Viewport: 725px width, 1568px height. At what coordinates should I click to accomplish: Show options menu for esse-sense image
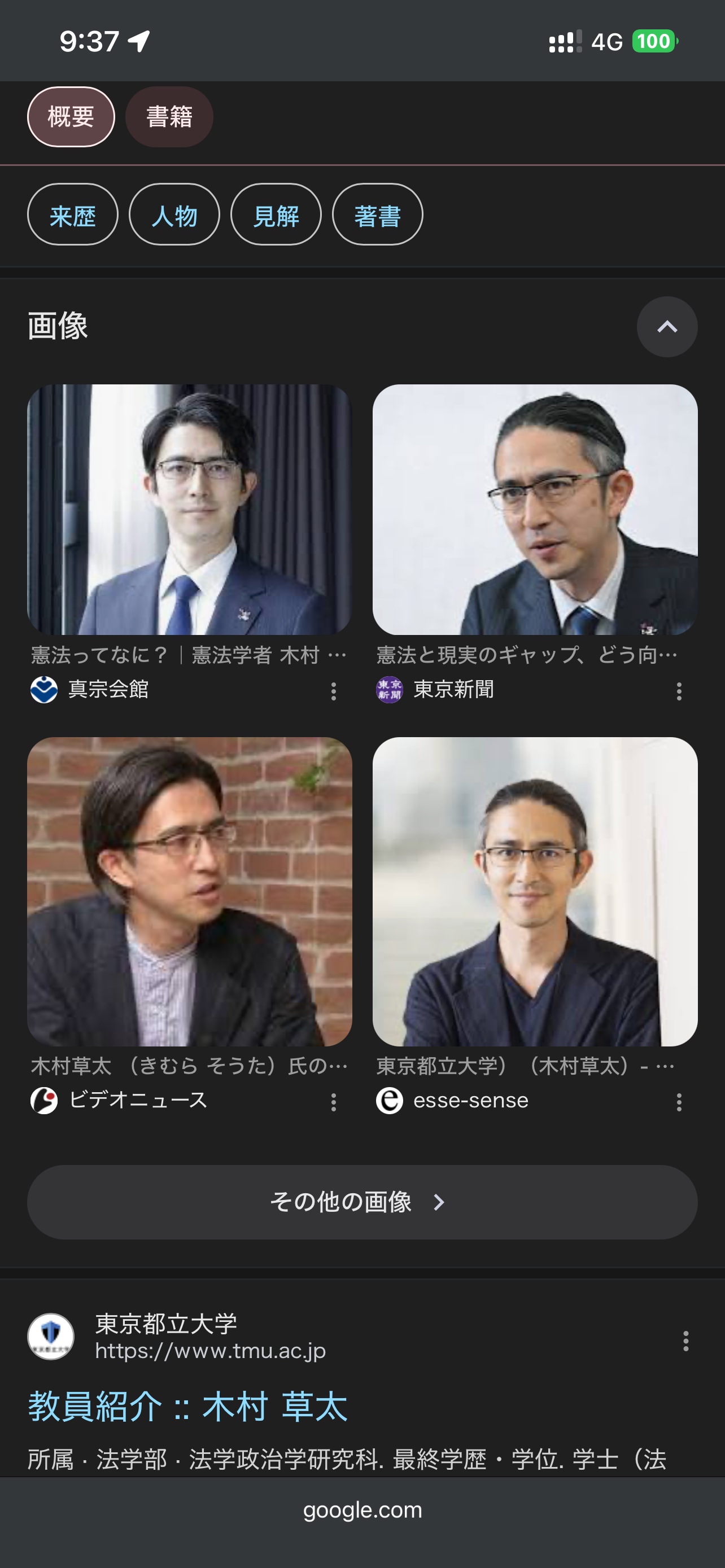[679, 1102]
